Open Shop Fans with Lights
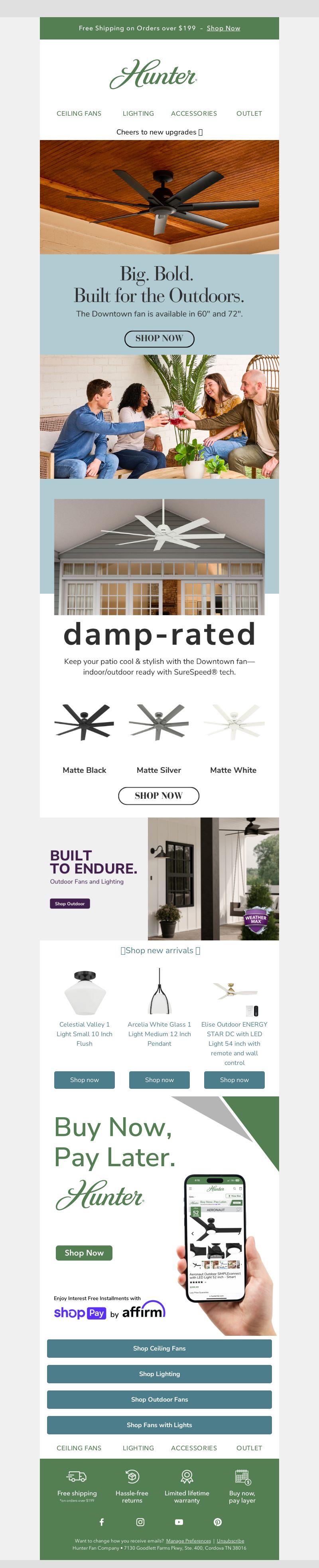This screenshot has width=319, height=1568. (159, 1425)
